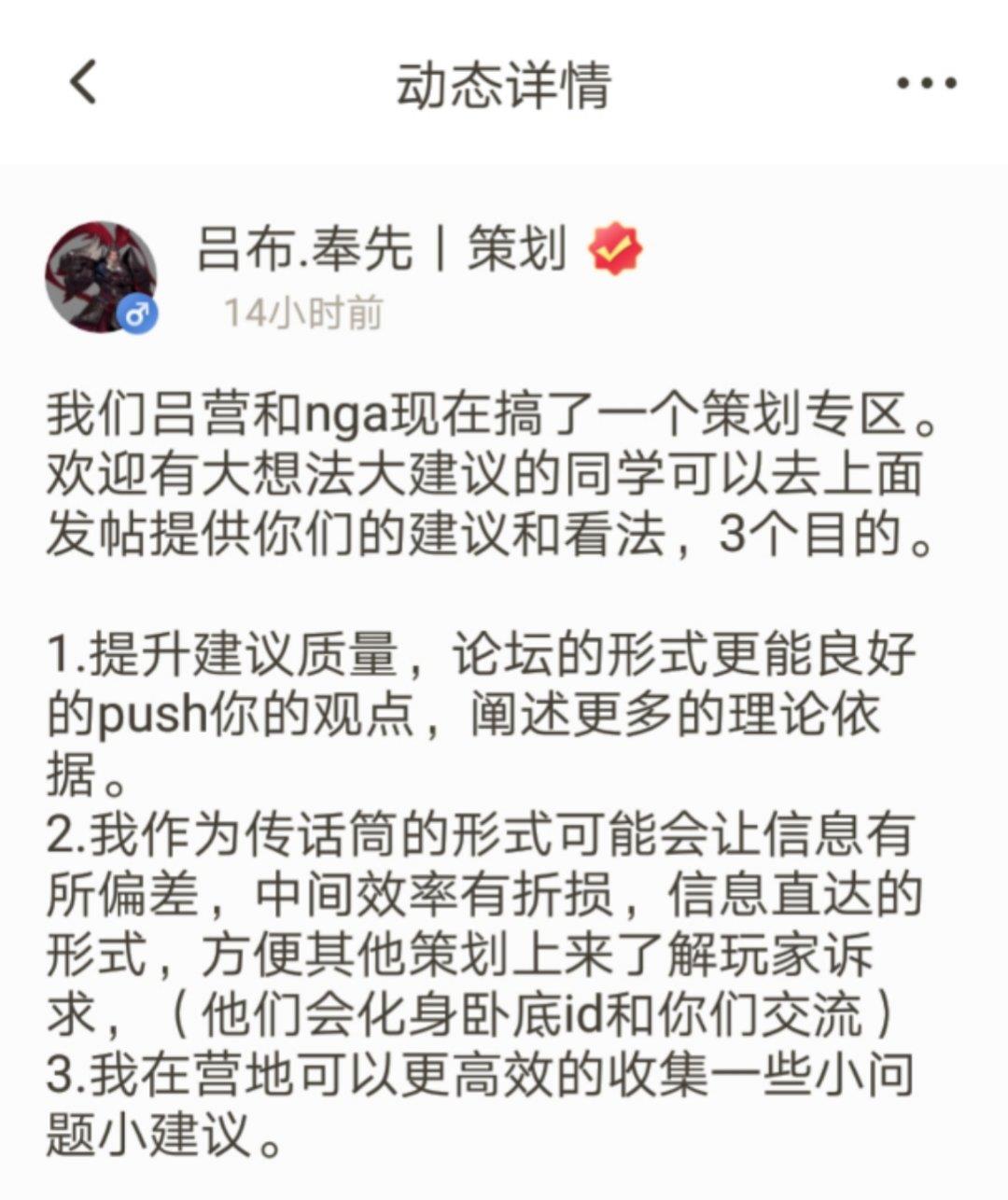Tap the username 吕布.奉先丨策划

coord(381,248)
